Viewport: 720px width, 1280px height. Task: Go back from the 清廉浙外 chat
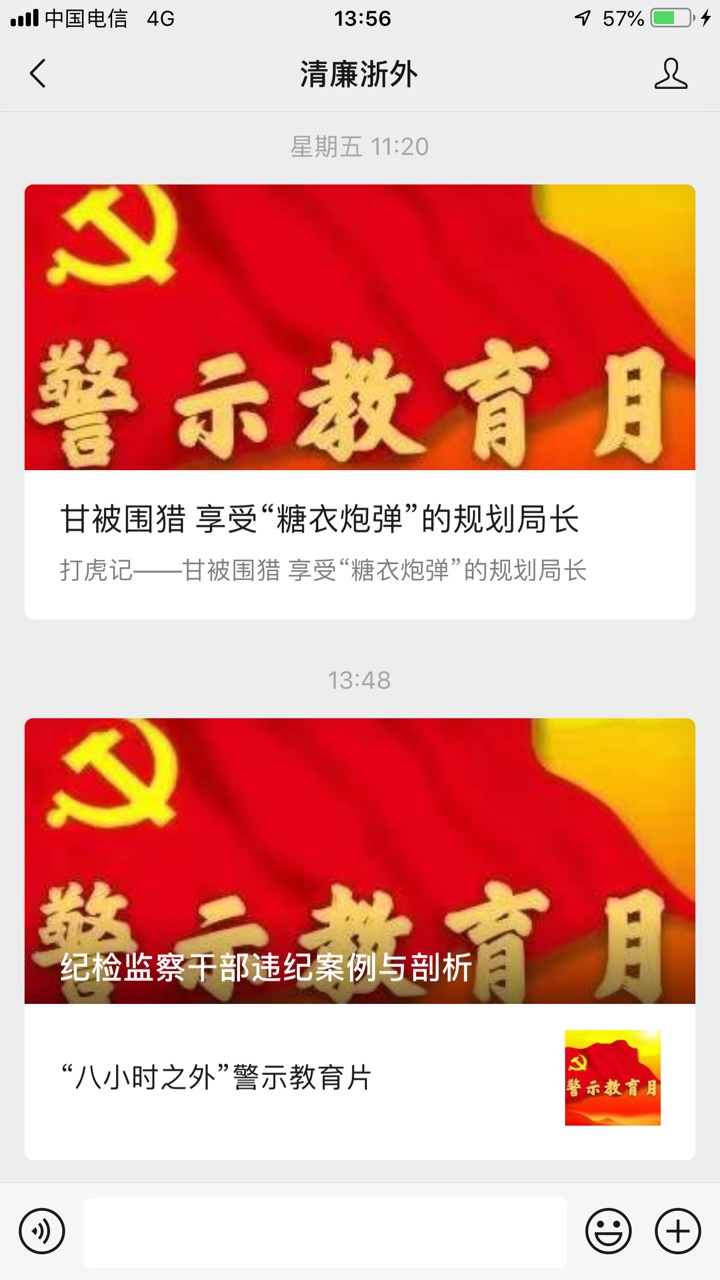[38, 74]
